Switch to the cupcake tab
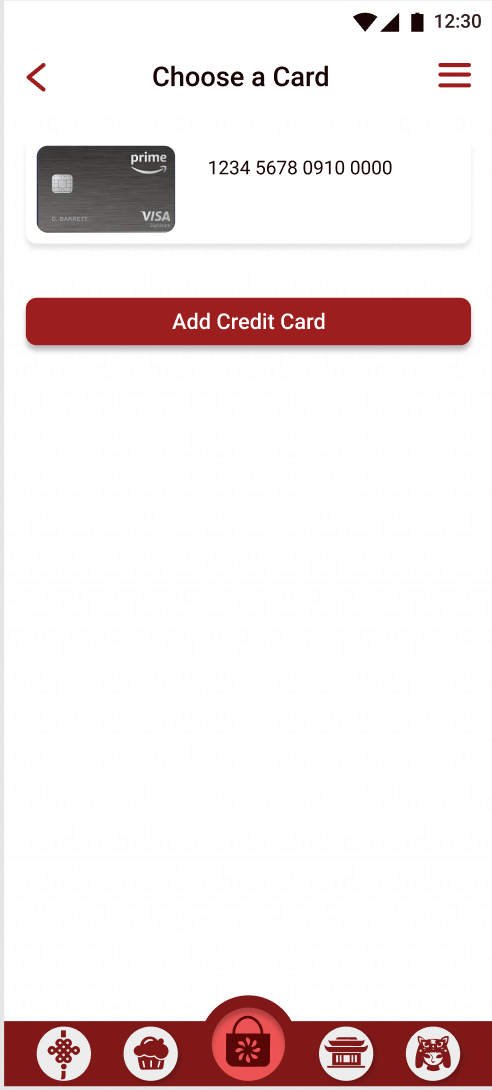Screen dimensions: 492x1090 pyautogui.click(x=151, y=1053)
